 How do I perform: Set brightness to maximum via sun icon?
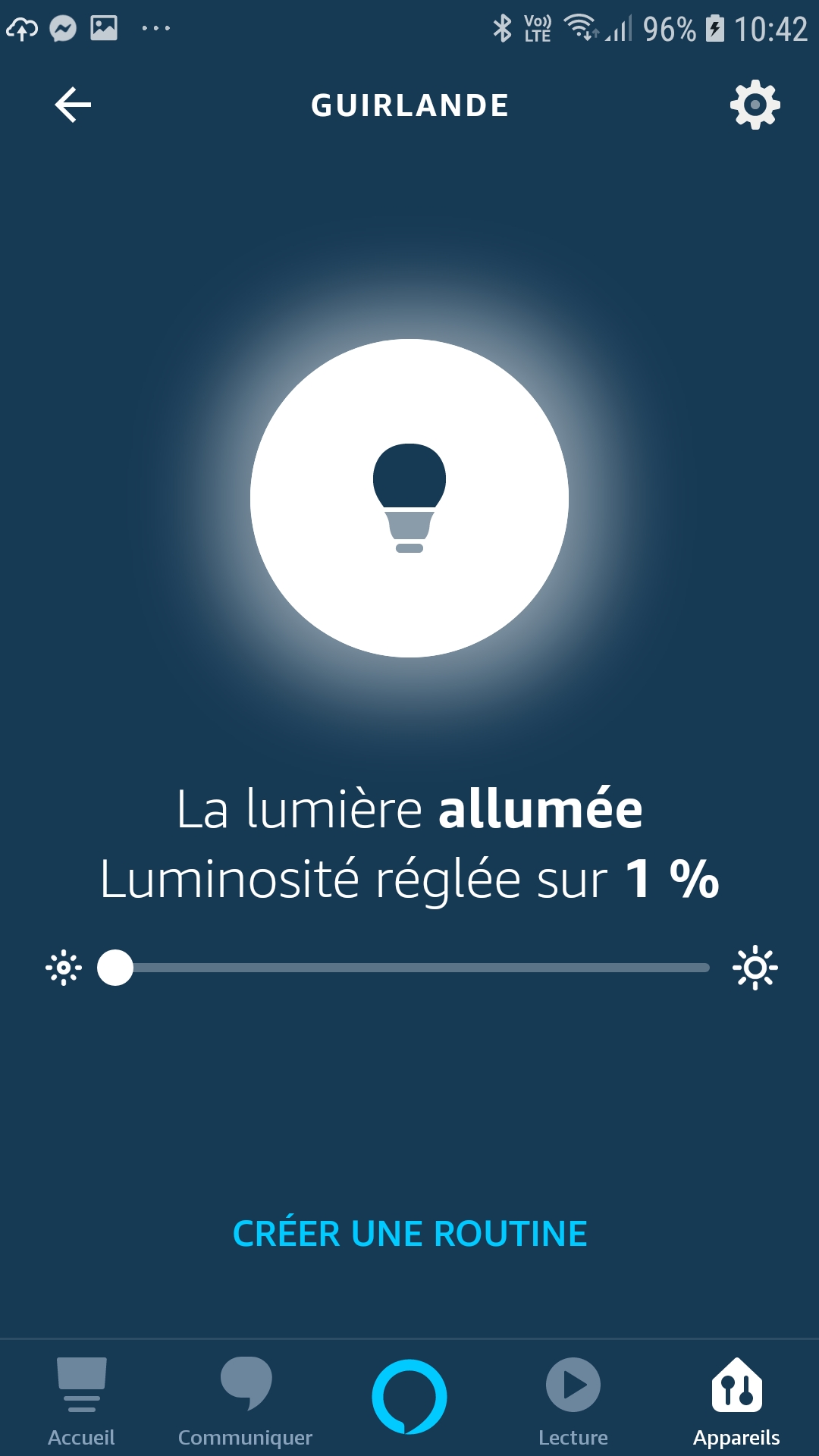755,968
